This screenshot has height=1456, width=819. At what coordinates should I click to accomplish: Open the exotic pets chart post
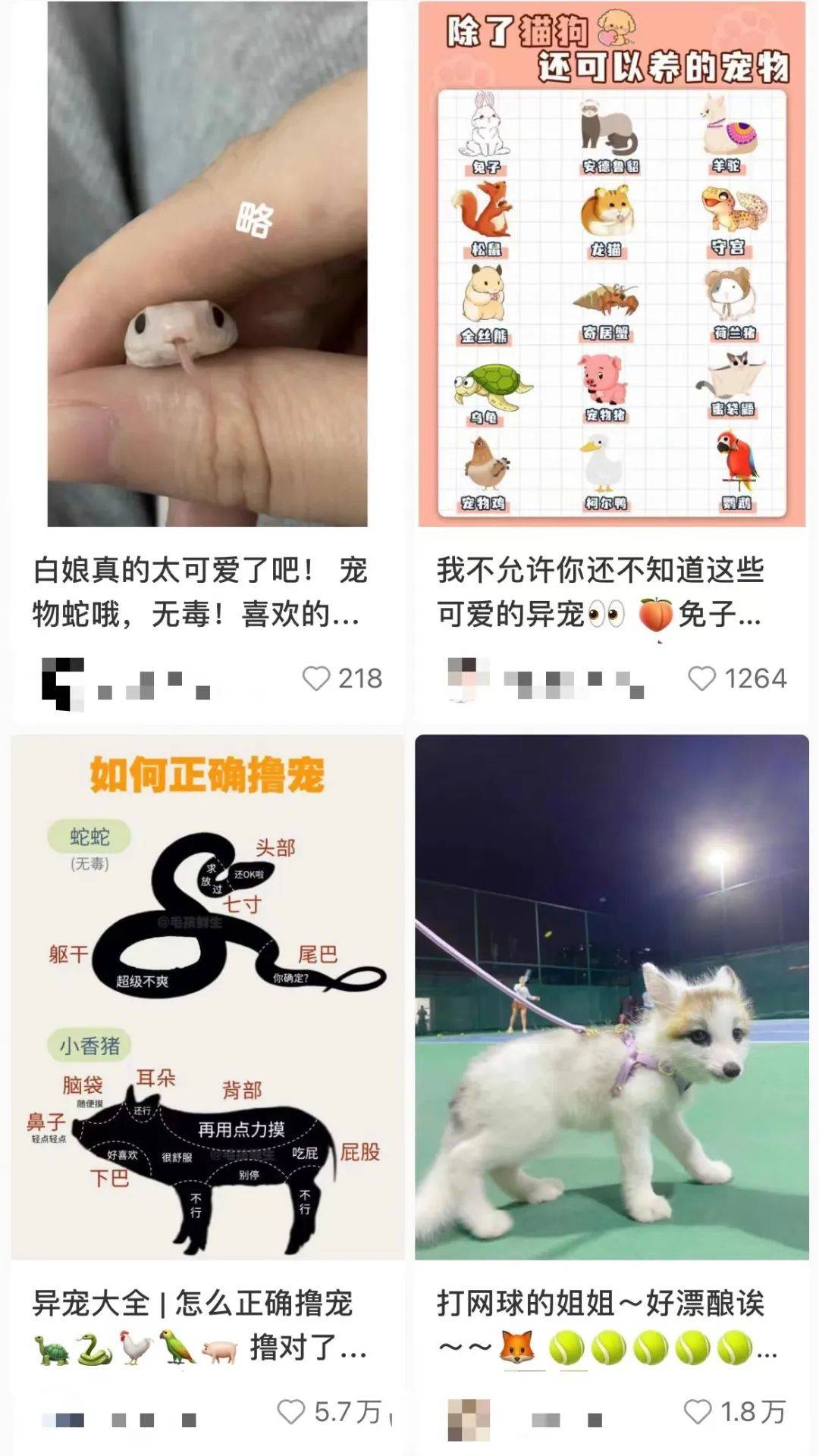click(611, 265)
